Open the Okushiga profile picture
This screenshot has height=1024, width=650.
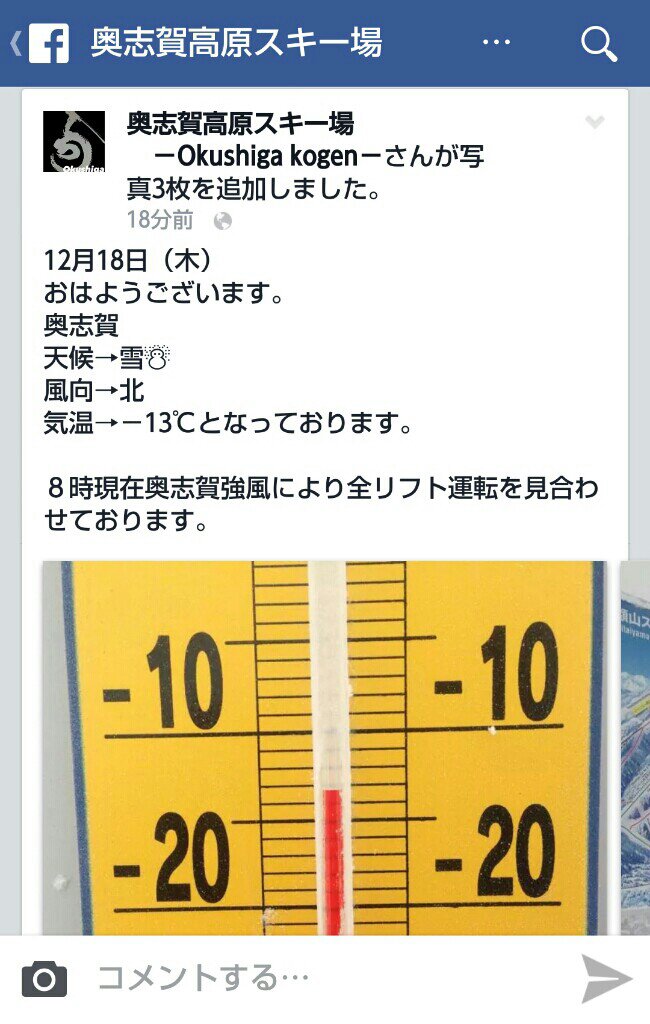(x=73, y=141)
